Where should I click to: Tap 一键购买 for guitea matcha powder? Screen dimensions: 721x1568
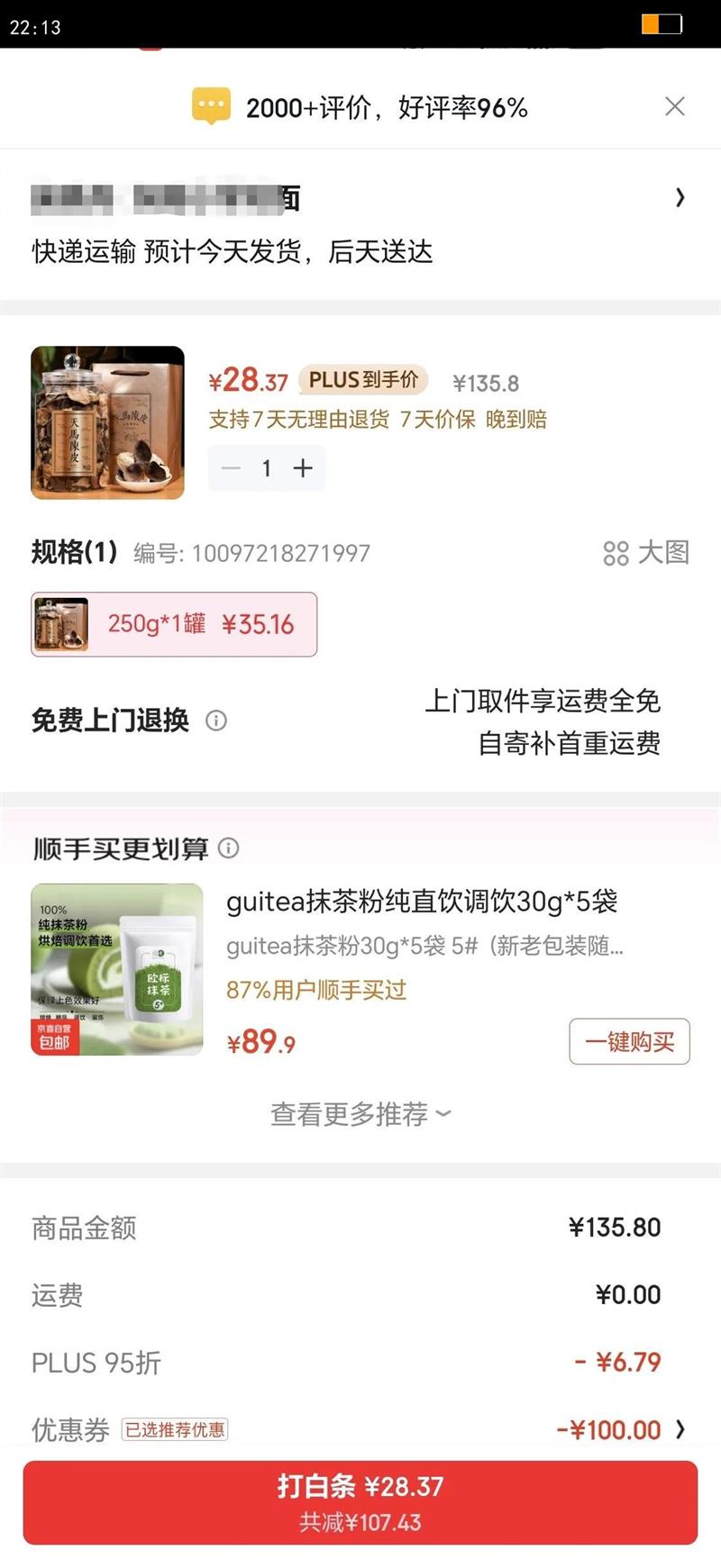pos(629,1042)
